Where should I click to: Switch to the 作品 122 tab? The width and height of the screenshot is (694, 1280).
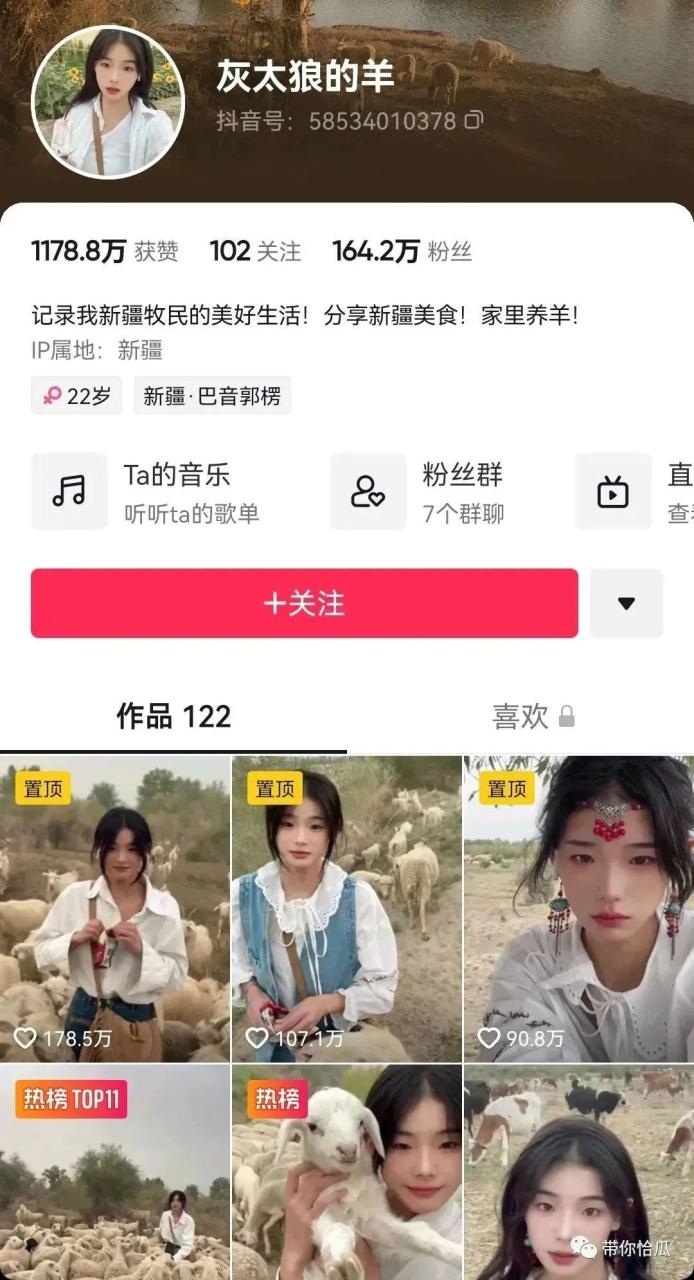(174, 716)
